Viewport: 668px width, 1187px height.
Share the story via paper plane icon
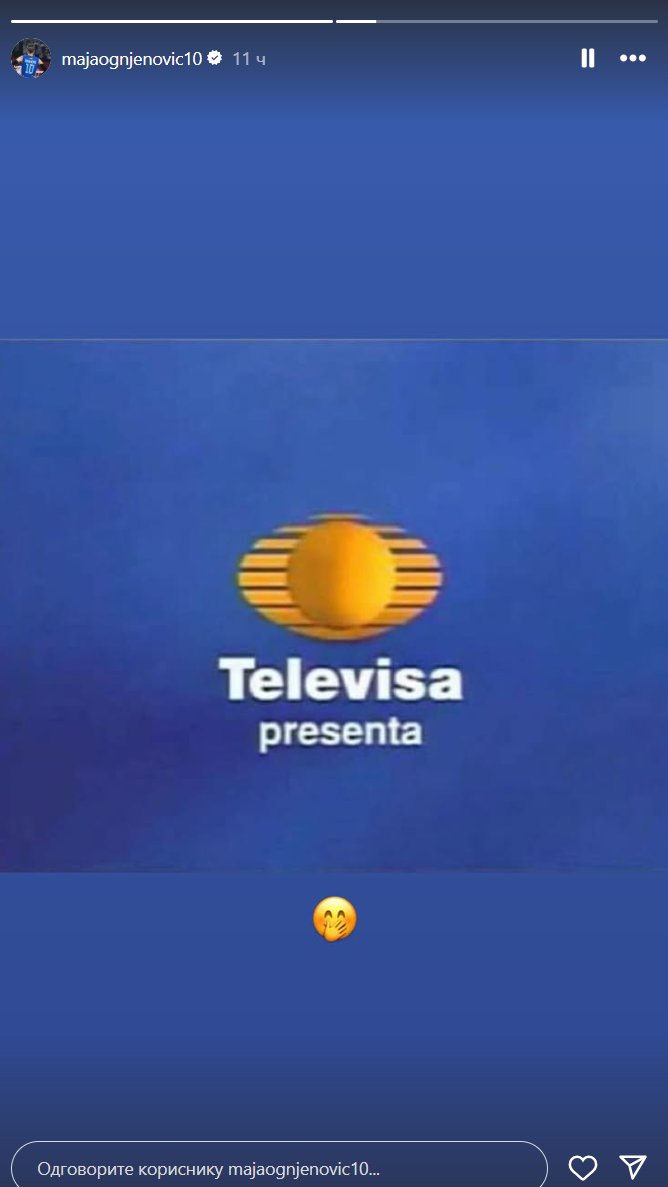pyautogui.click(x=633, y=1167)
